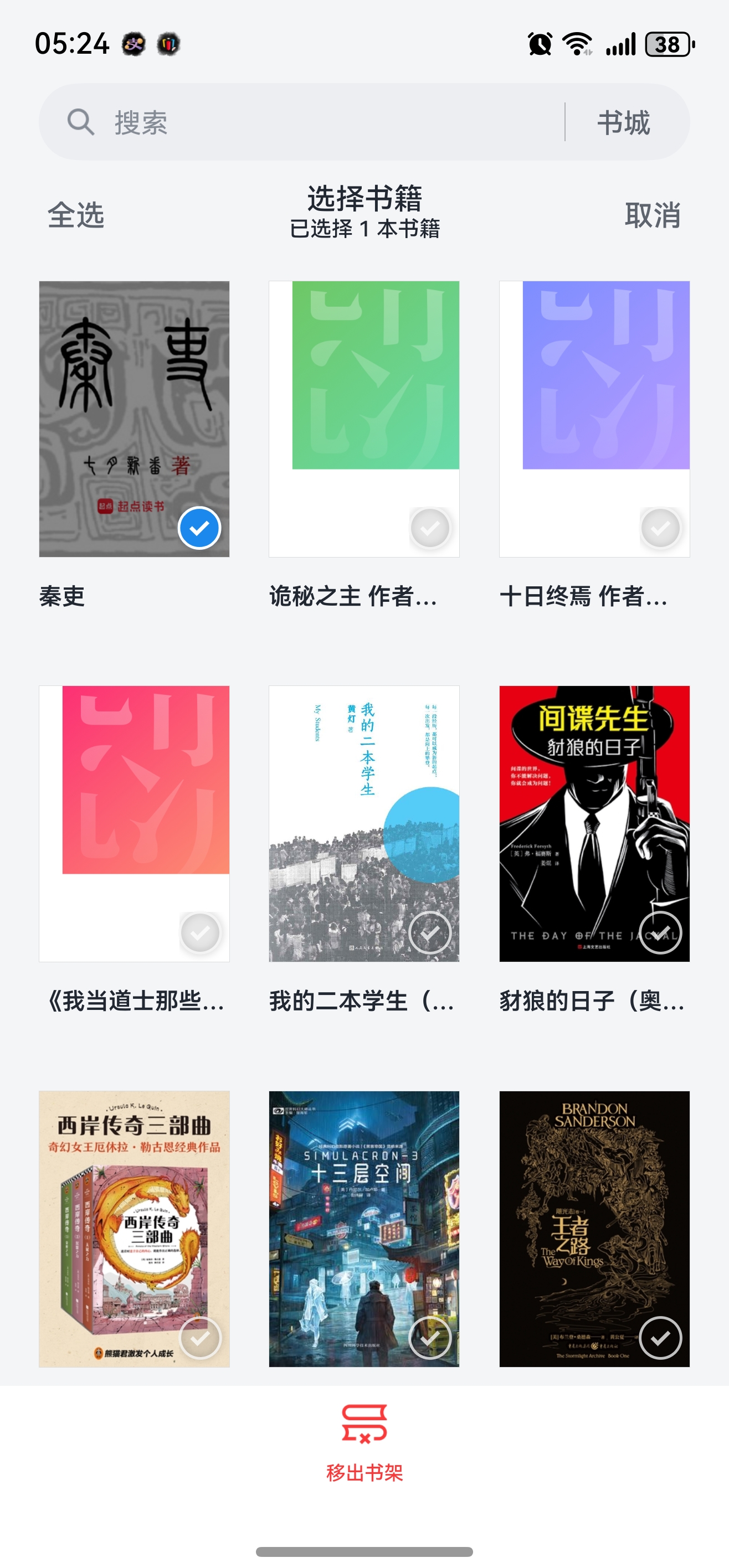Uncheck the selected book 秦吏

199,528
